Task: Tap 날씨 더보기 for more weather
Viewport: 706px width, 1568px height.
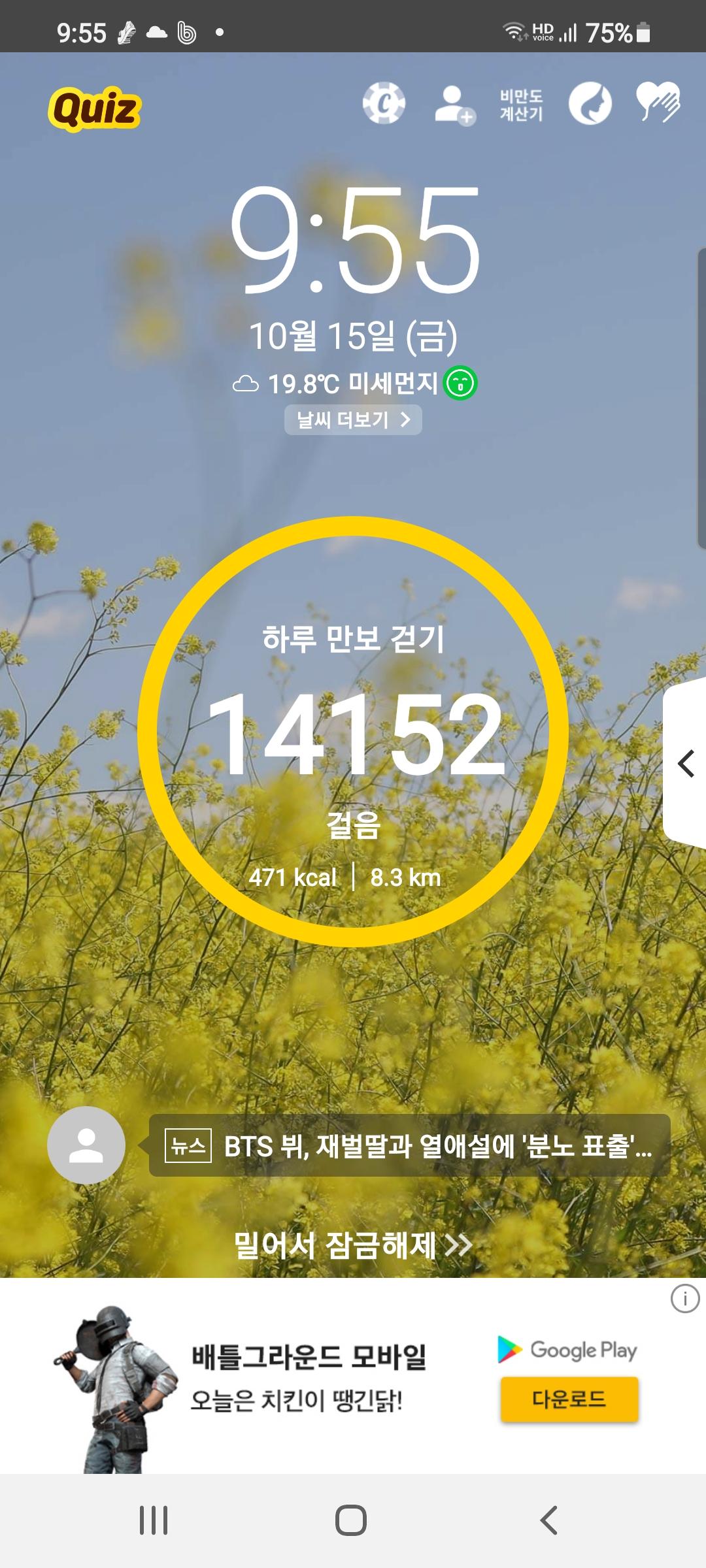Action: (x=353, y=419)
